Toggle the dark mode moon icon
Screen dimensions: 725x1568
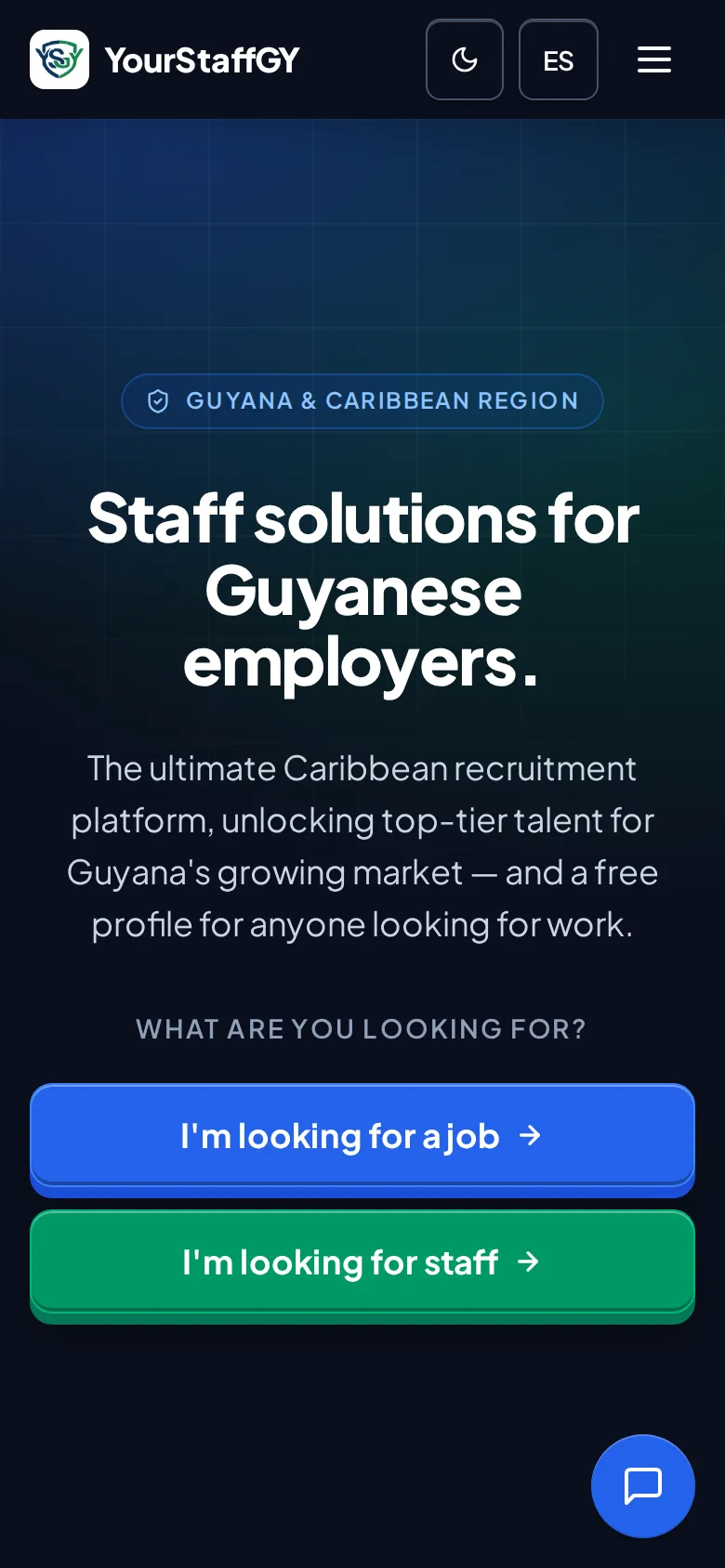click(x=465, y=59)
